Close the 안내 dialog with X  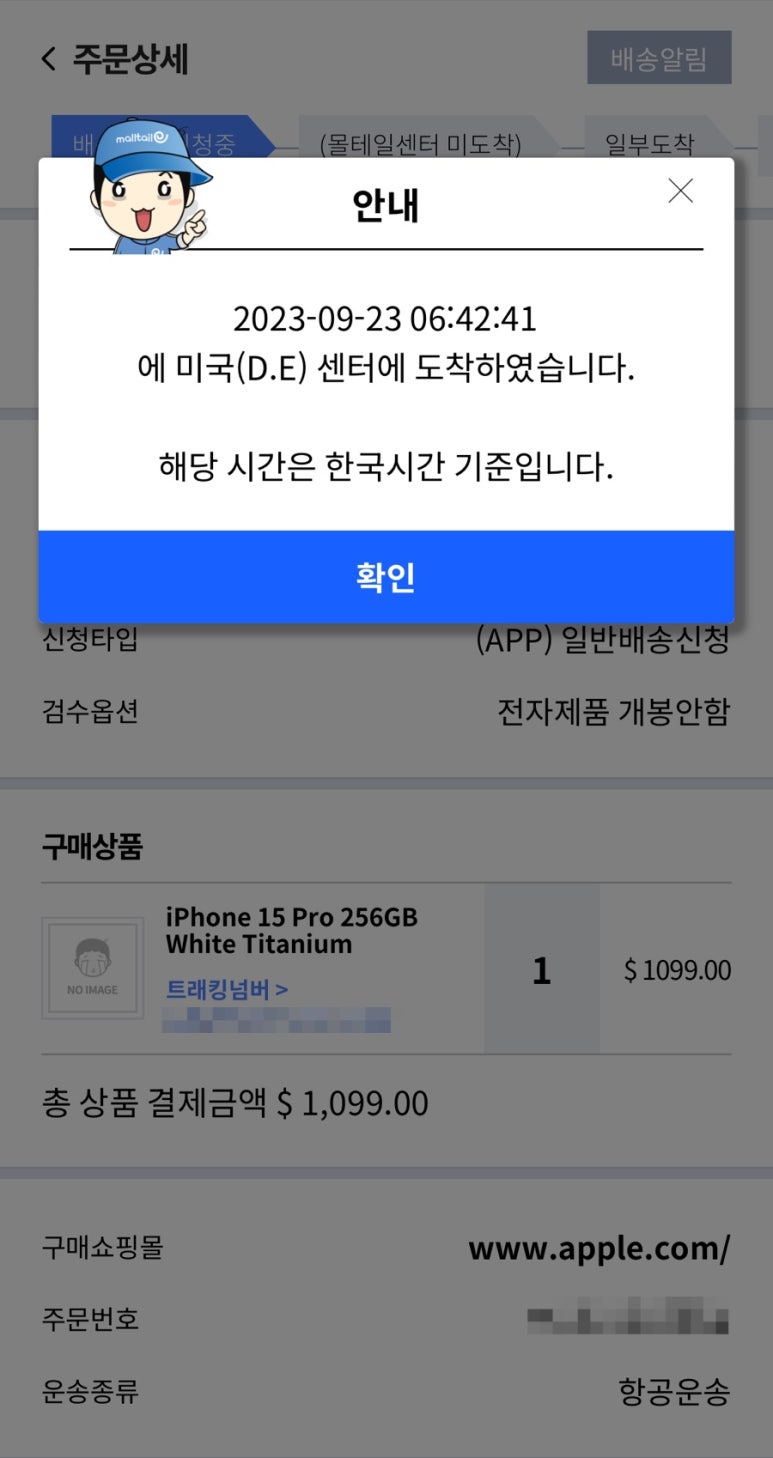coord(680,191)
